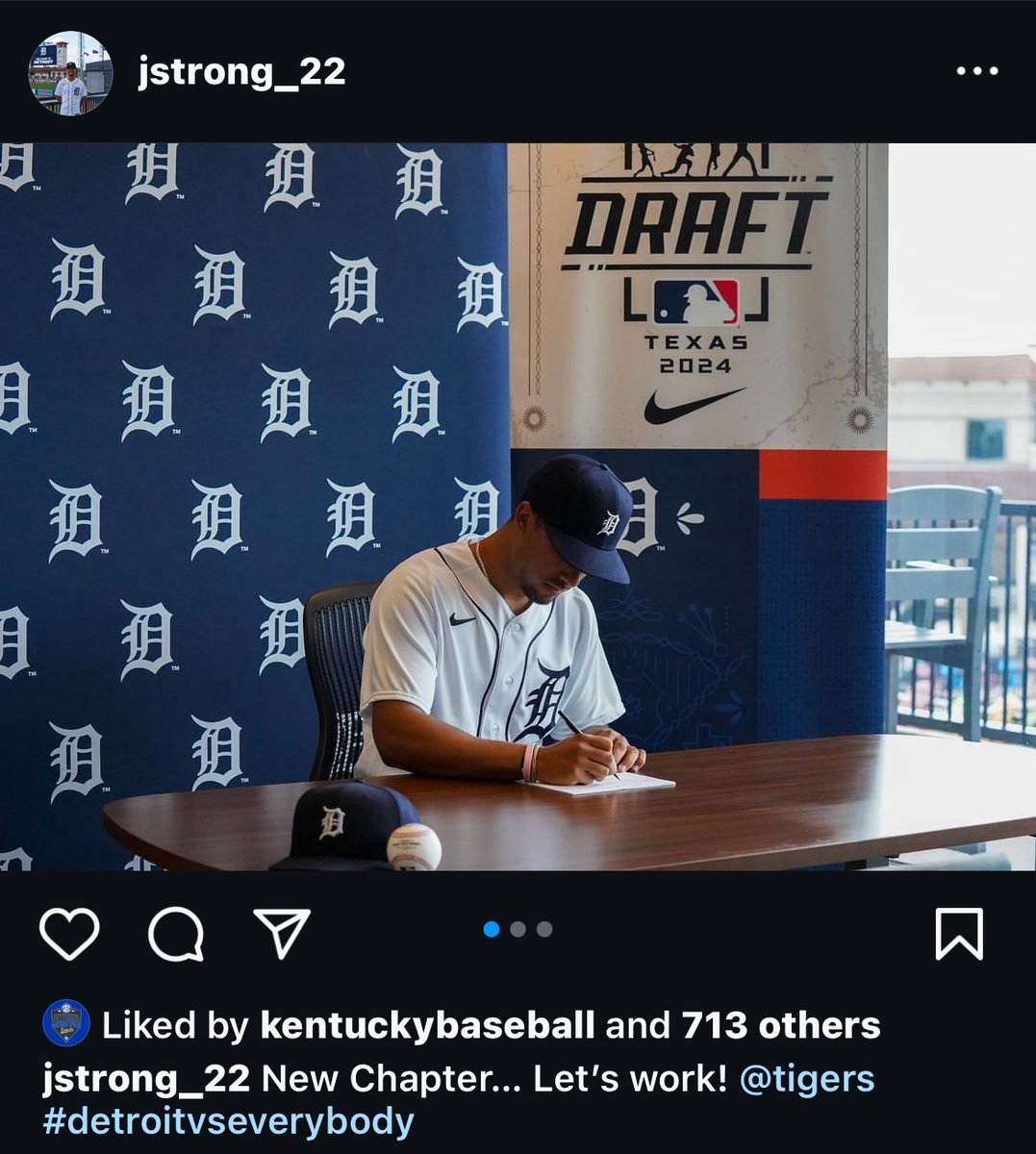Open comments on the post
The height and width of the screenshot is (1154, 1036).
(x=176, y=934)
